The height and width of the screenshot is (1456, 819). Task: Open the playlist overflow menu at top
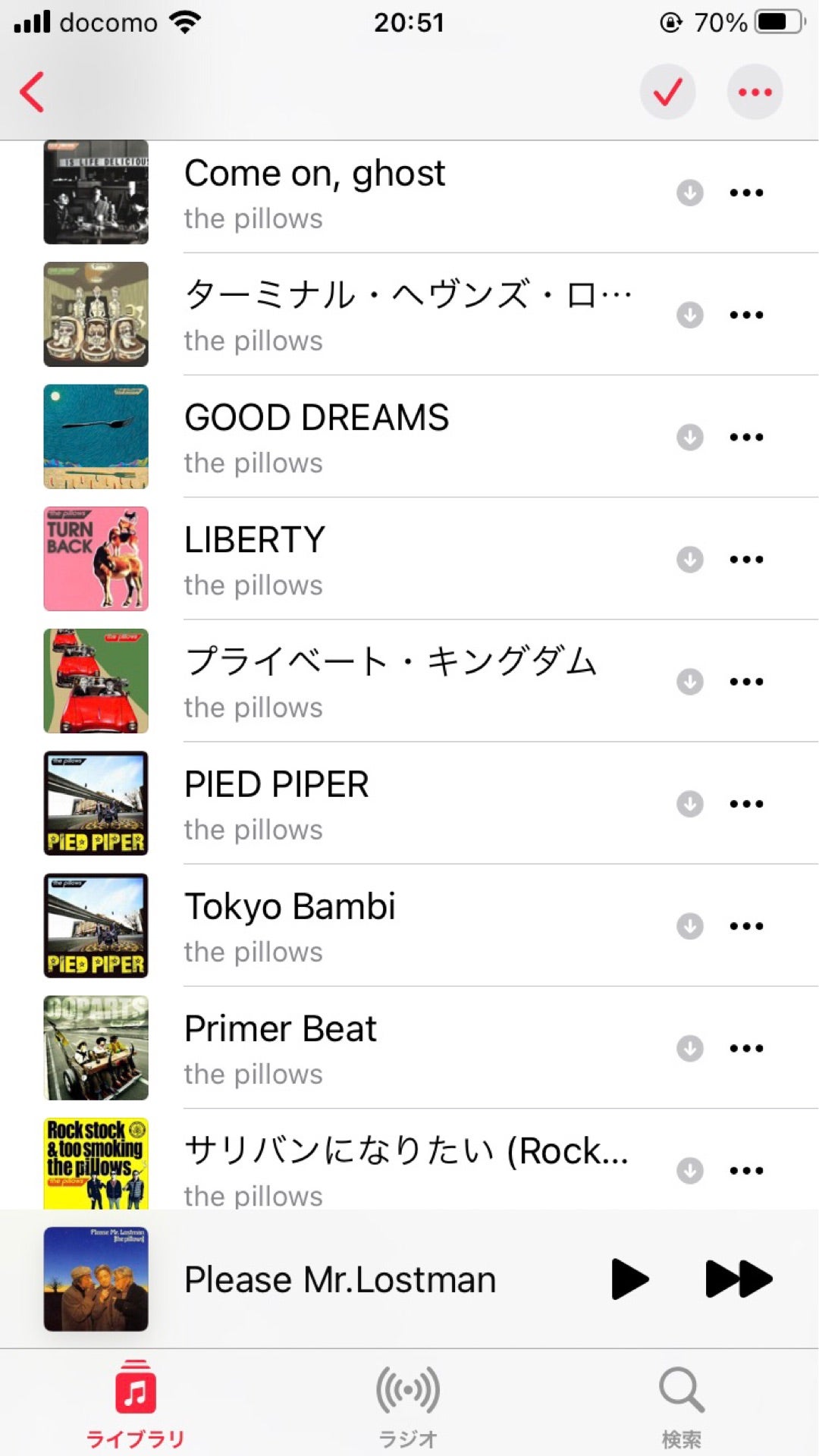tap(755, 93)
